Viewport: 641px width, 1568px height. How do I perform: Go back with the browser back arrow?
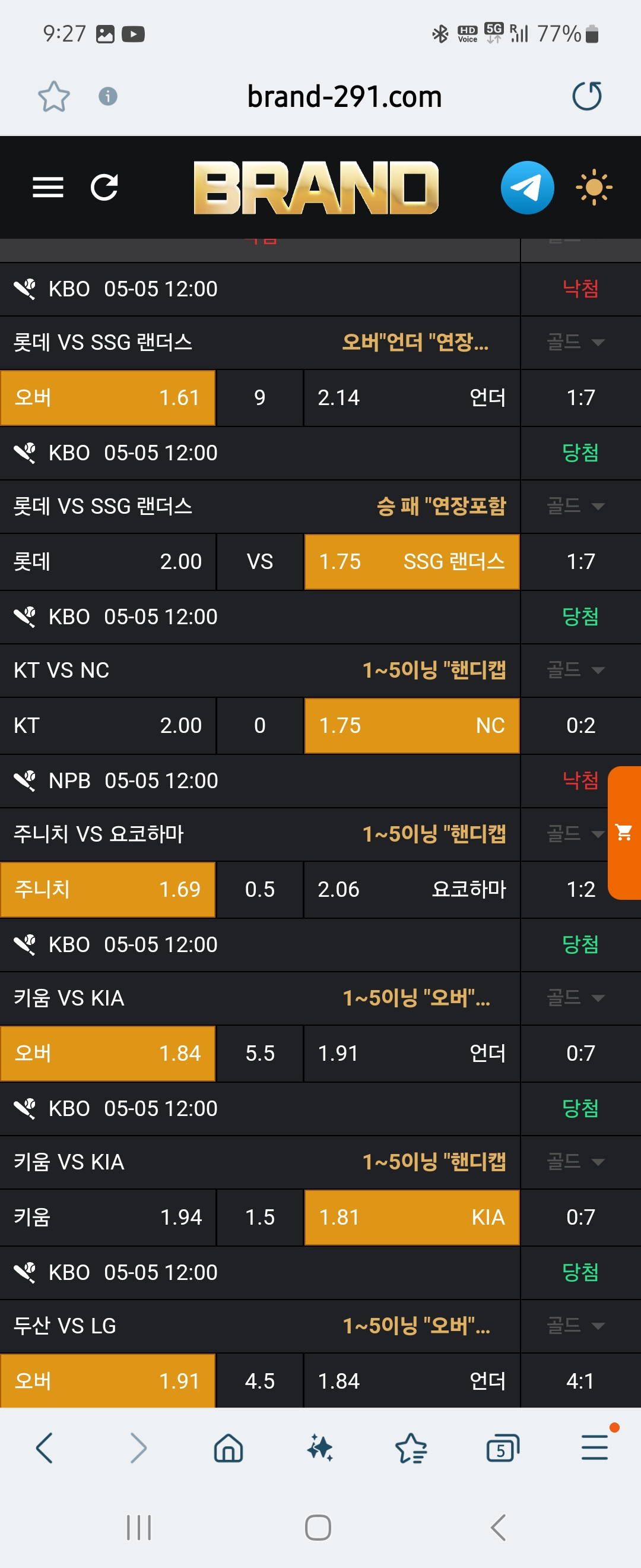45,1447
